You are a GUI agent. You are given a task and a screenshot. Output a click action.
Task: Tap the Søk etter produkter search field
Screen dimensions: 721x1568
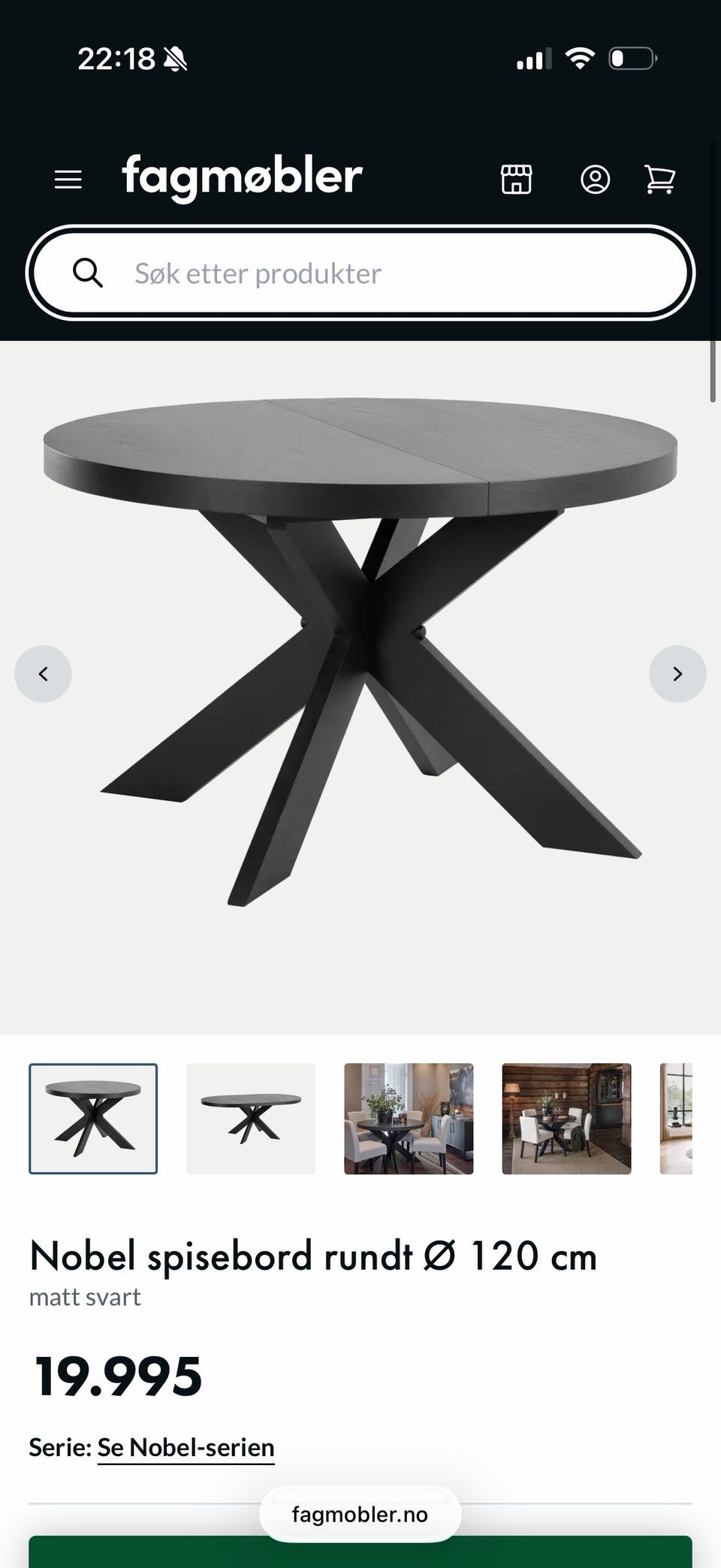(360, 273)
